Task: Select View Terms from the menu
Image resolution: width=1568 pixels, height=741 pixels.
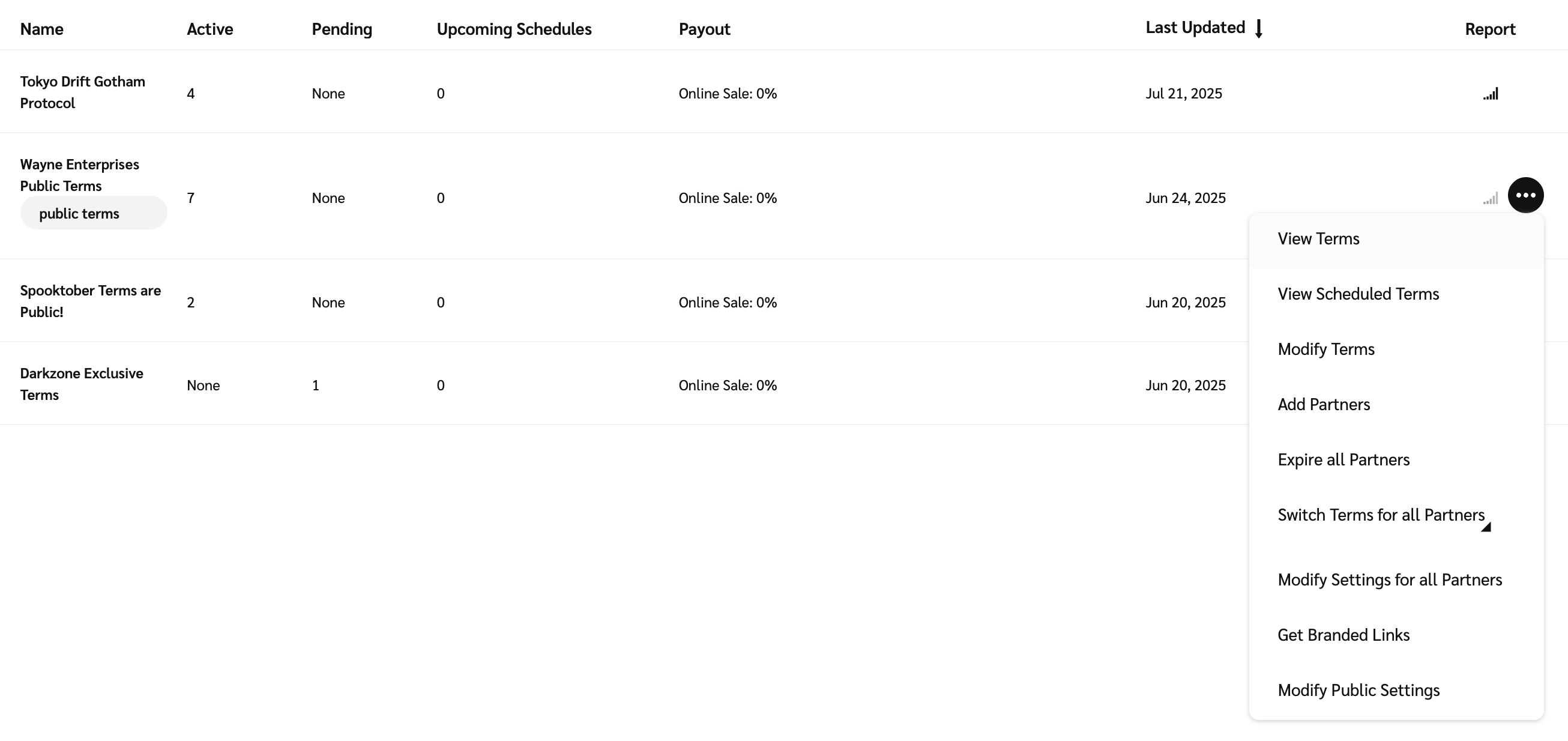Action: coord(1318,238)
